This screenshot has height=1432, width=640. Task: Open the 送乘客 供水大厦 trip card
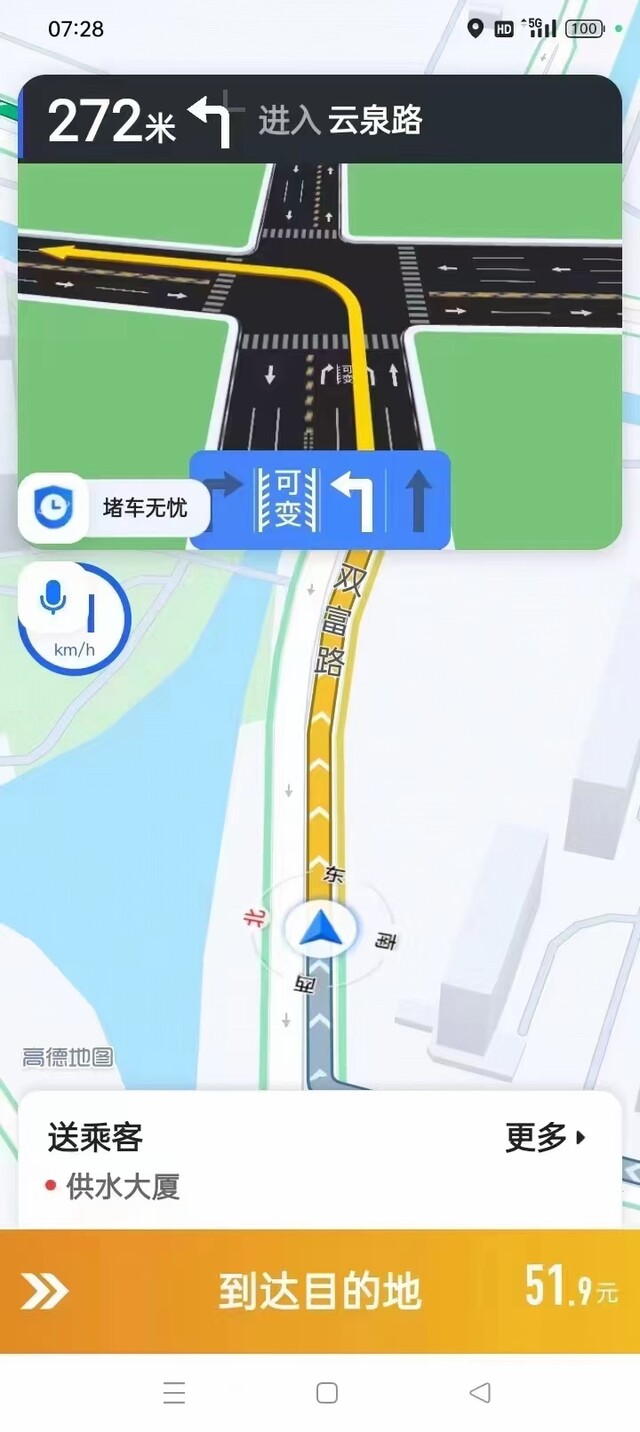(x=320, y=1160)
